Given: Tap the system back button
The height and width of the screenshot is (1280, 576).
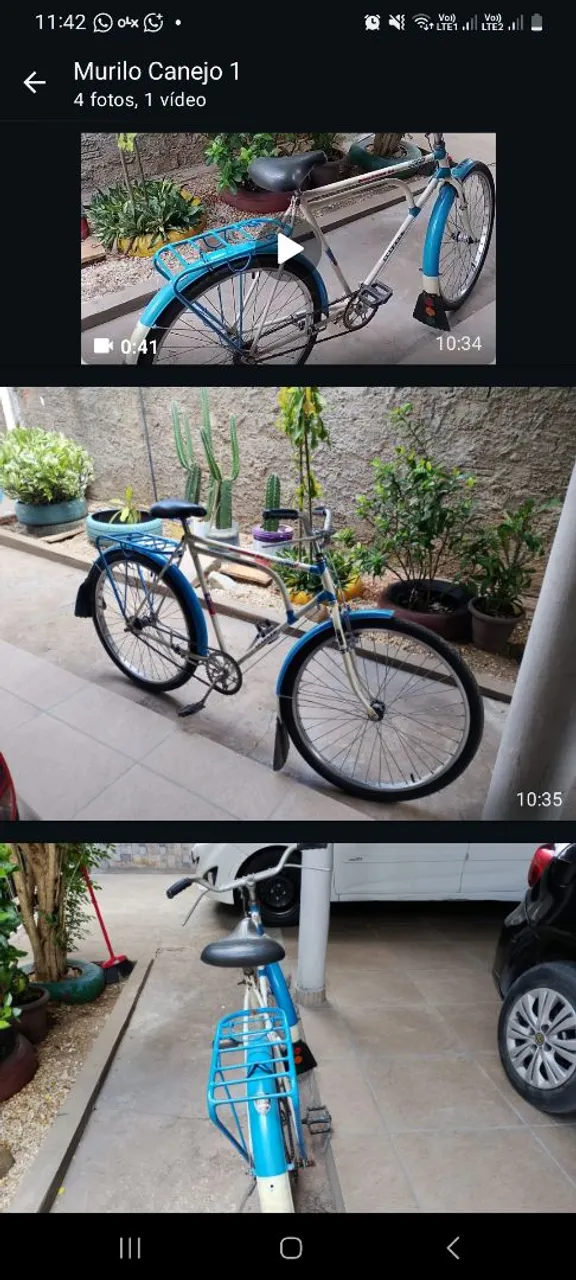Looking at the screenshot, I should click(x=453, y=1247).
